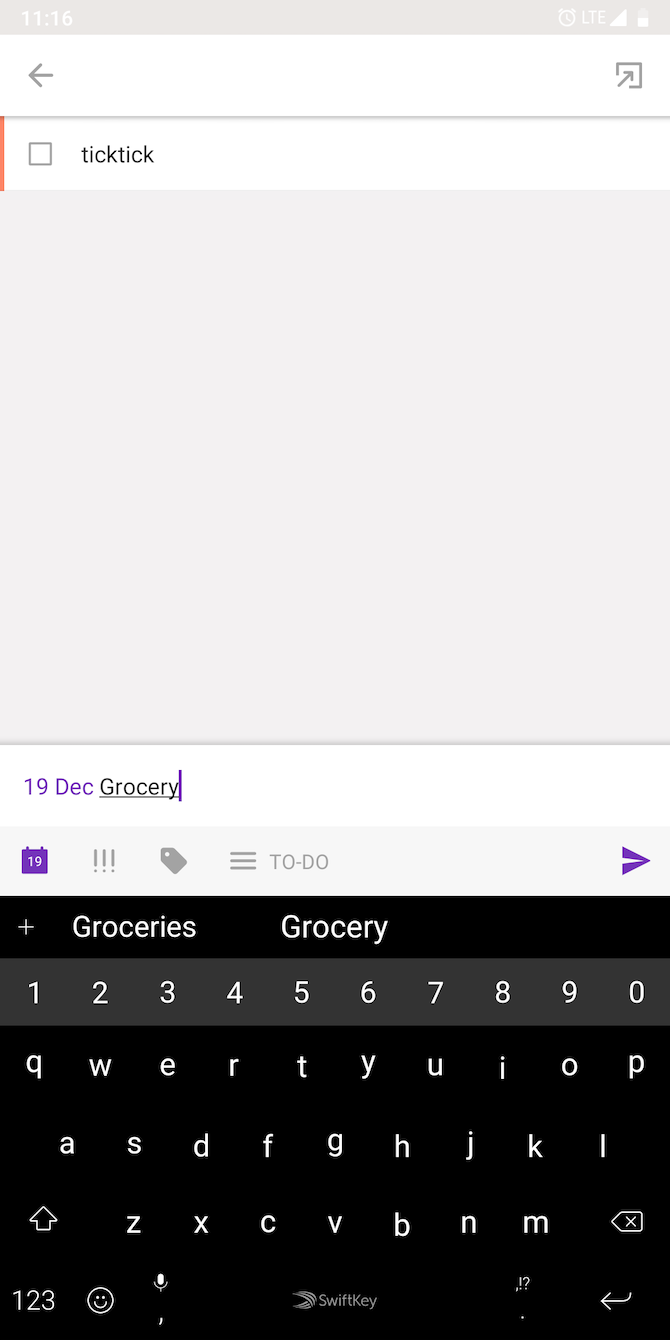Send the new task with arrow
This screenshot has width=670, height=1340.
[x=636, y=860]
